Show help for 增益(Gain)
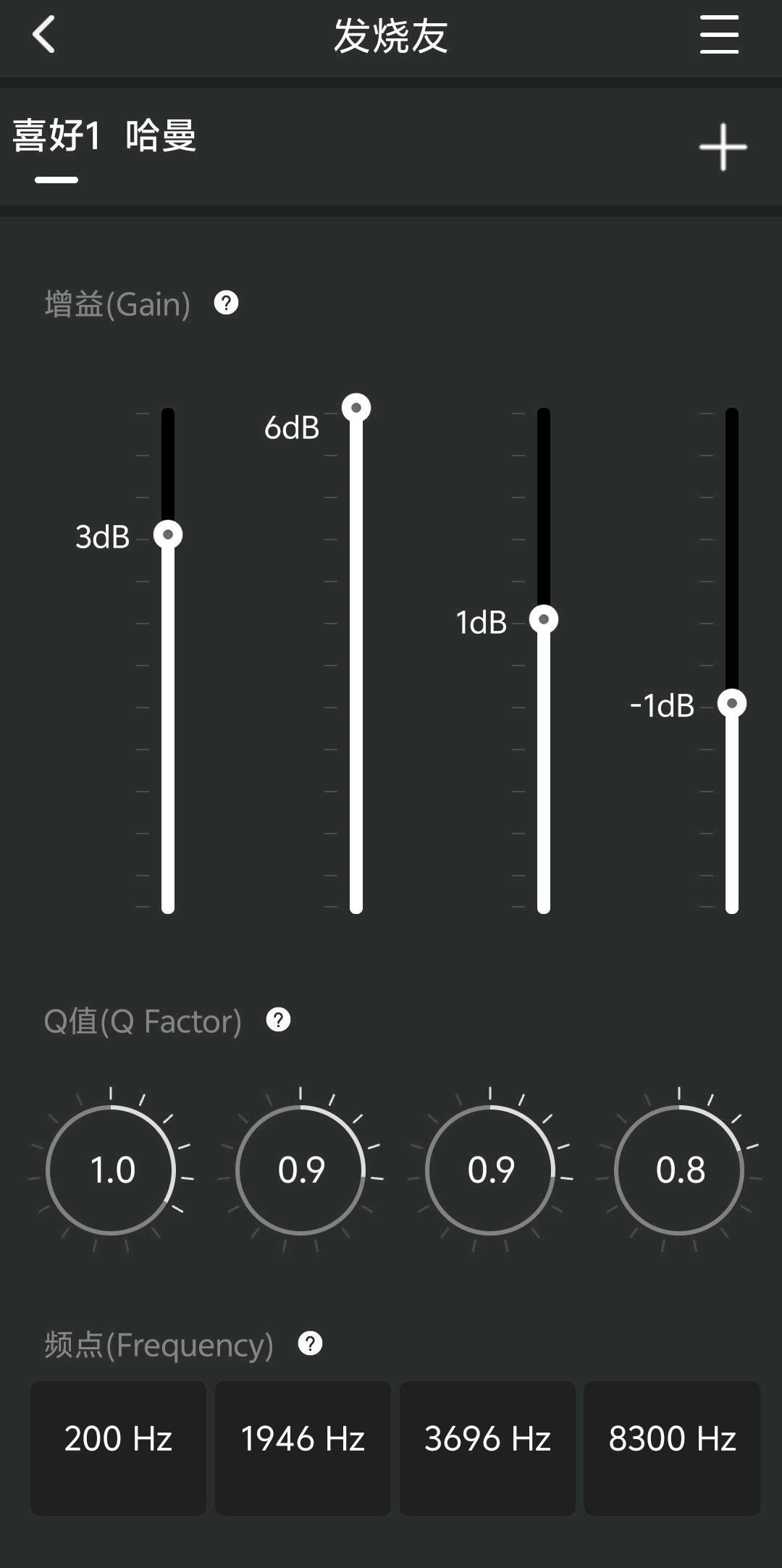The width and height of the screenshot is (782, 1568). pos(226,303)
